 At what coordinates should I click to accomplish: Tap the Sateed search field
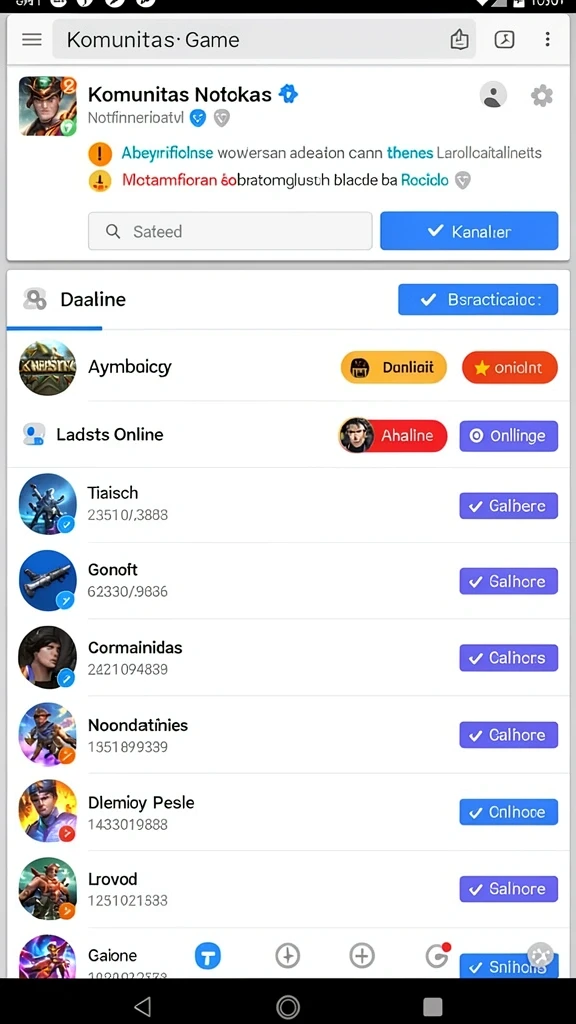click(x=230, y=231)
